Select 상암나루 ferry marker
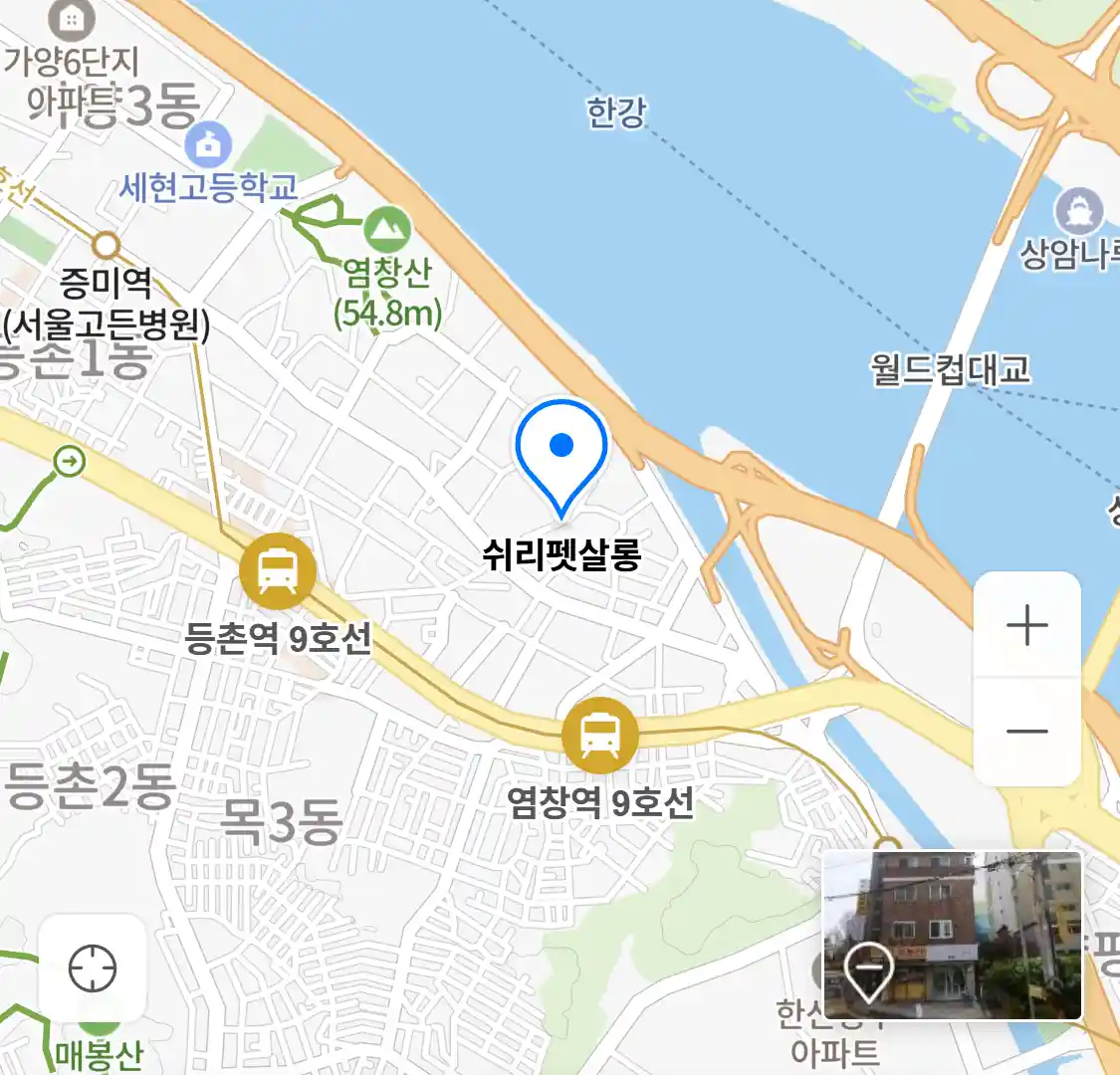This screenshot has width=1120, height=1075. [x=1078, y=210]
